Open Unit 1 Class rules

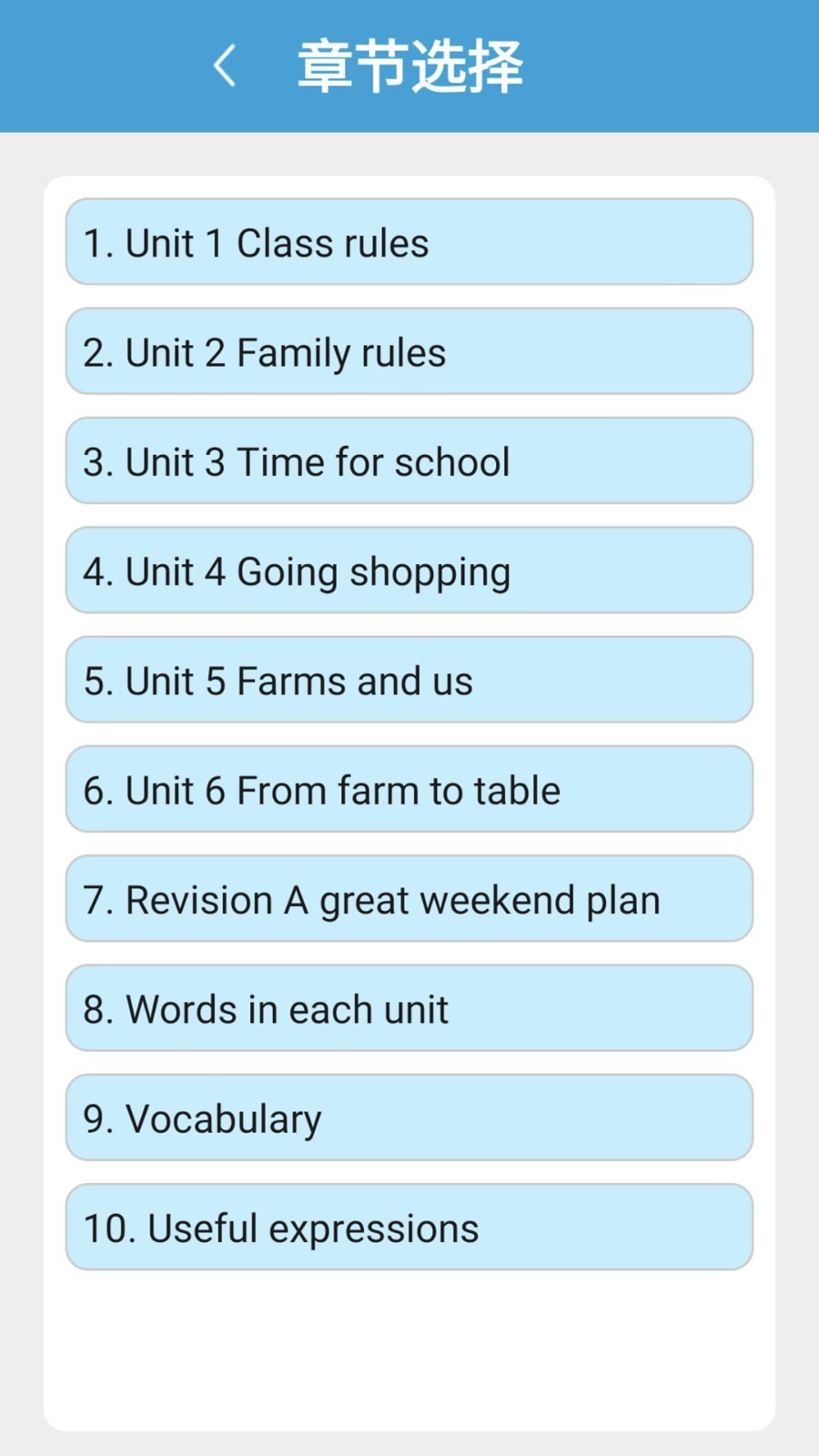click(409, 242)
